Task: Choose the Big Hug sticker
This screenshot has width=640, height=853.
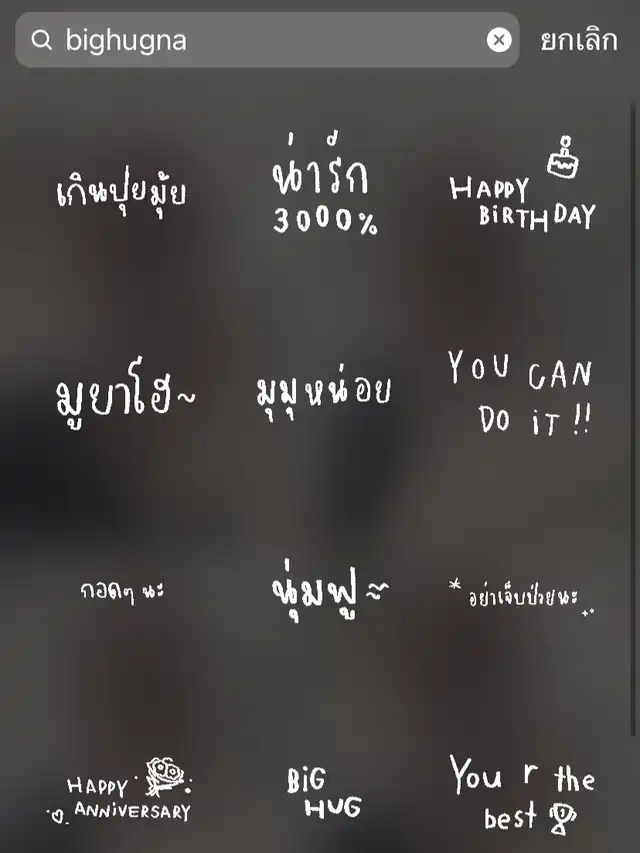Action: click(x=322, y=792)
